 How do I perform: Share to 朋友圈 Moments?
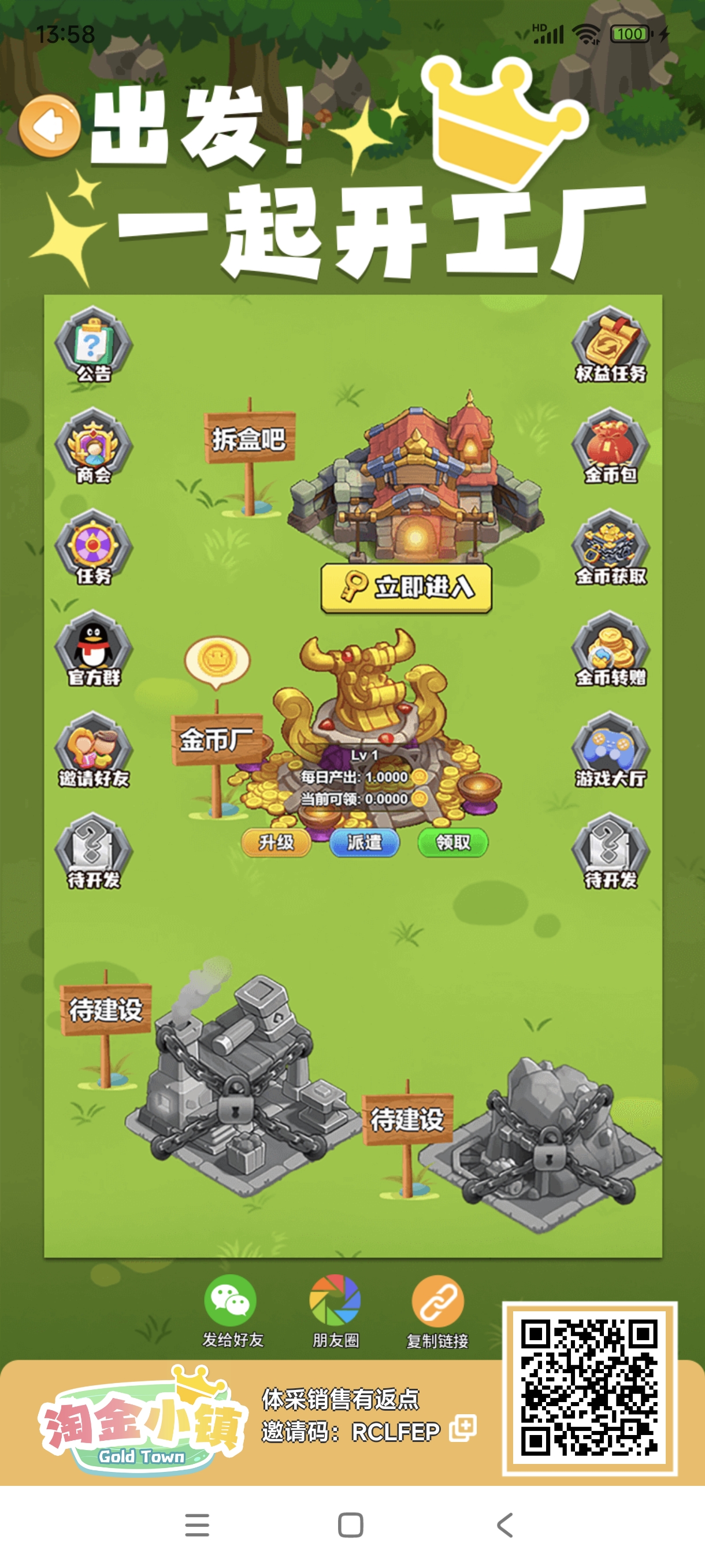[335, 1311]
